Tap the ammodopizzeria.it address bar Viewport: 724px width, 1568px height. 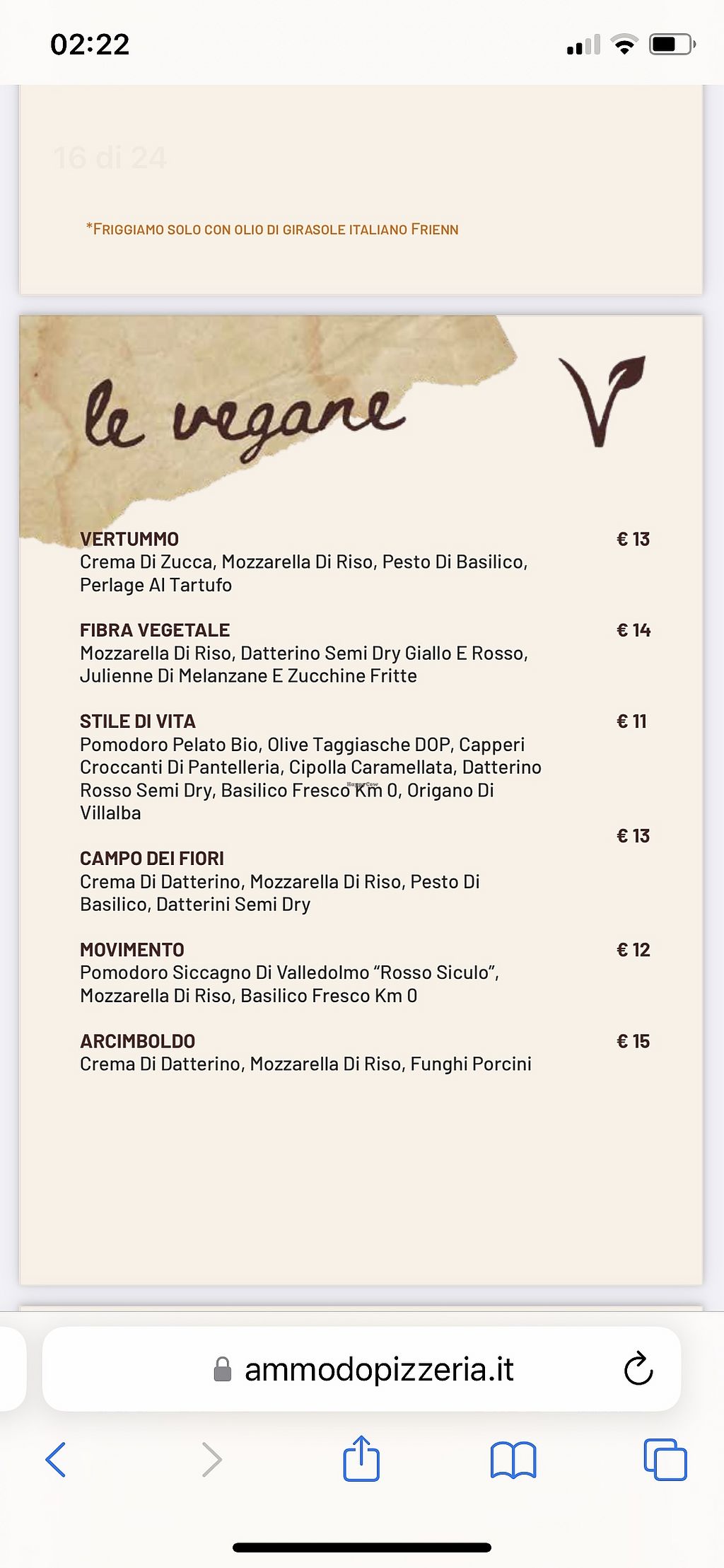[378, 1370]
